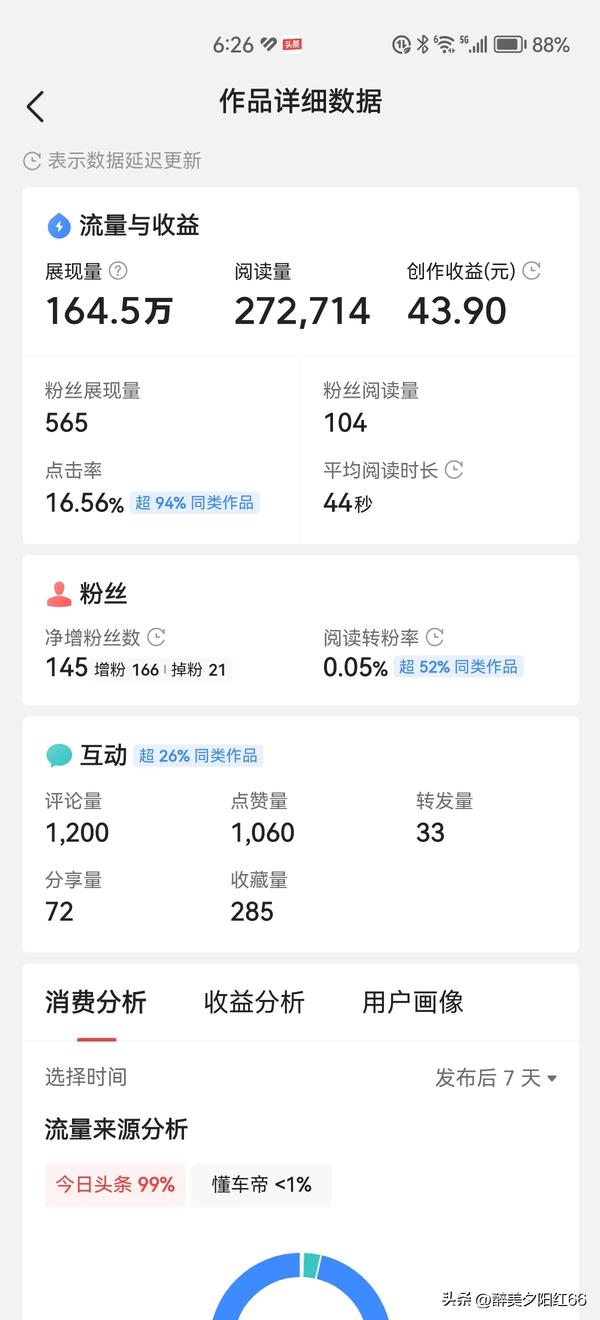Select the 懂车帝 <1% source chip

261,1185
